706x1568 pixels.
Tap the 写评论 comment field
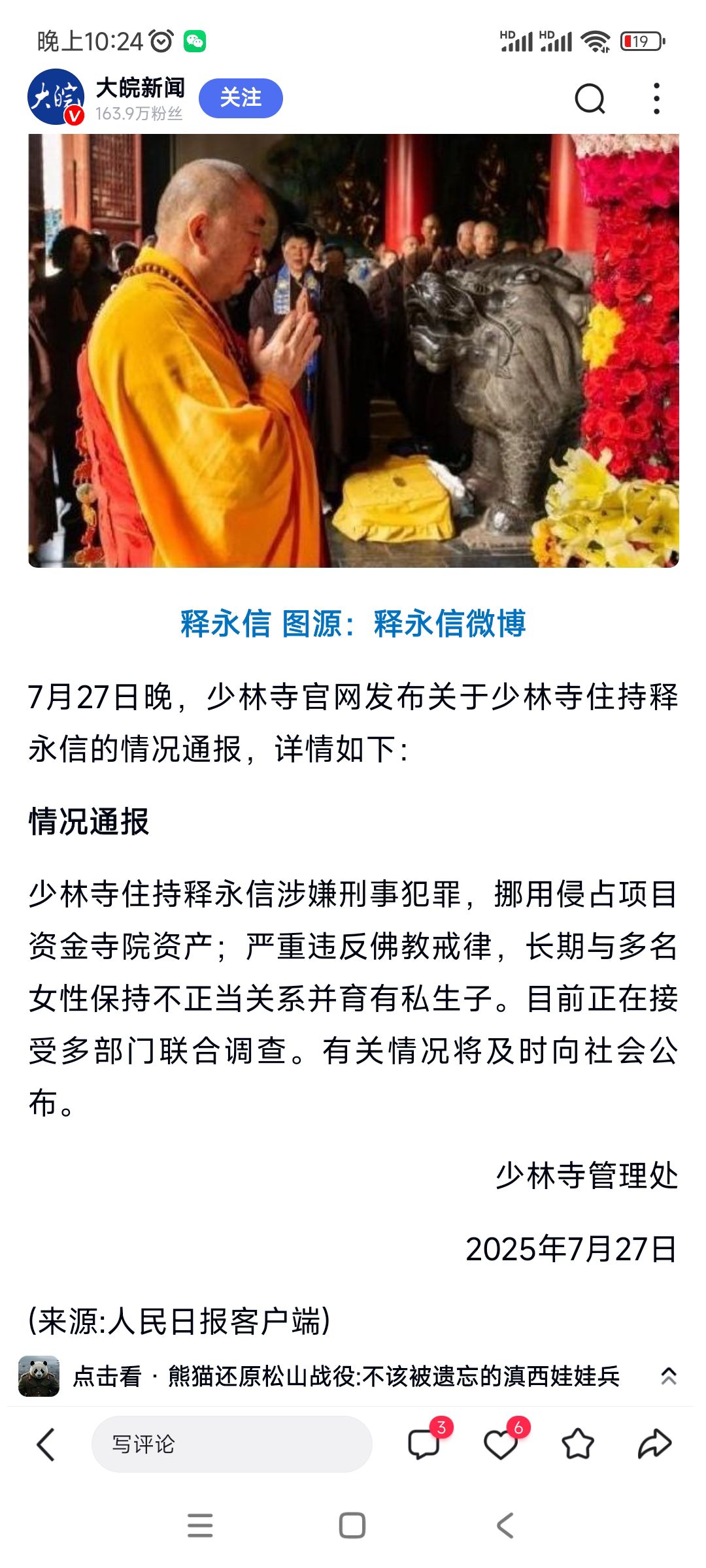231,1444
